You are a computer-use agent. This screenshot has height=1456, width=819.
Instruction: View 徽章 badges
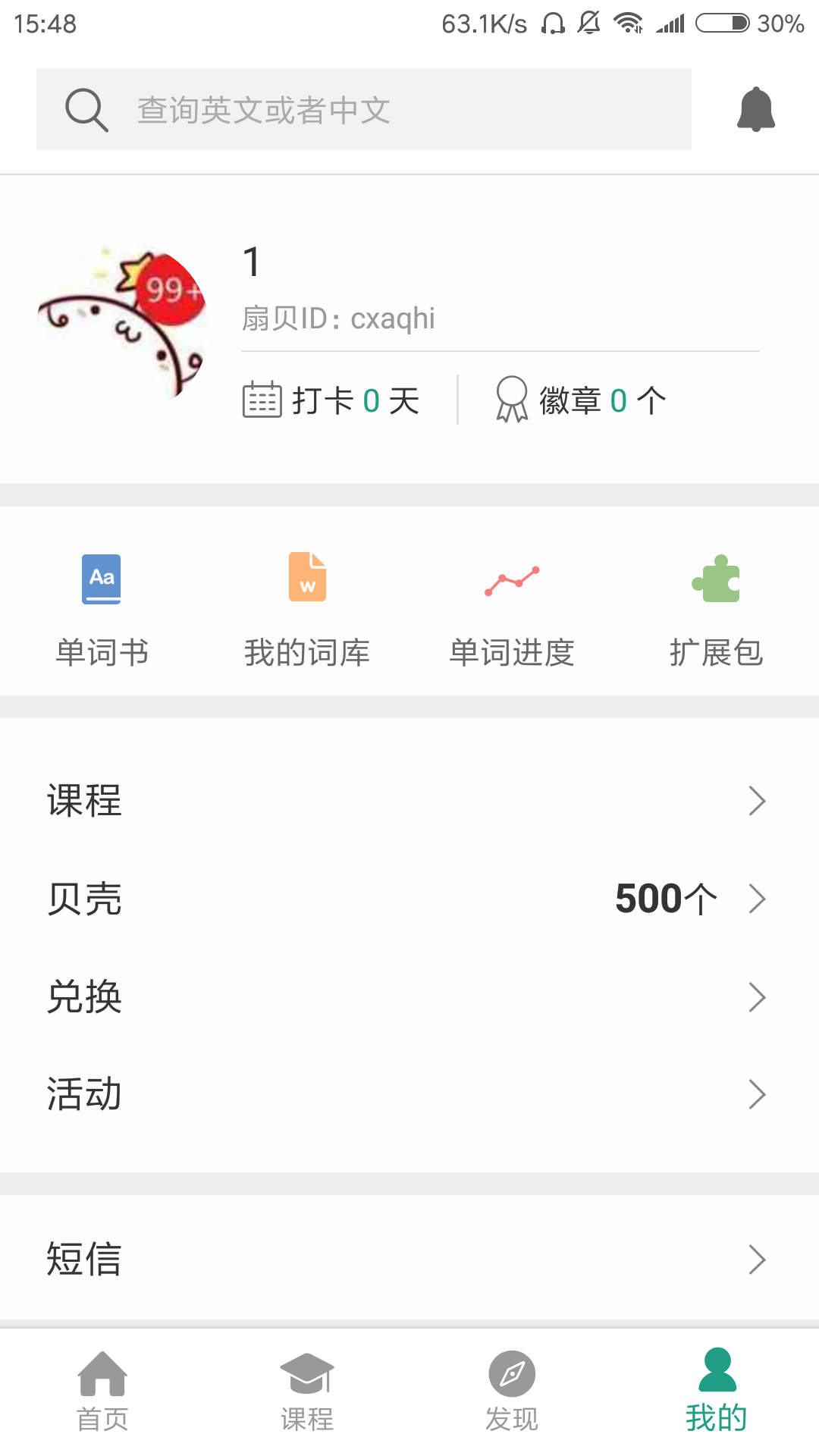[581, 400]
